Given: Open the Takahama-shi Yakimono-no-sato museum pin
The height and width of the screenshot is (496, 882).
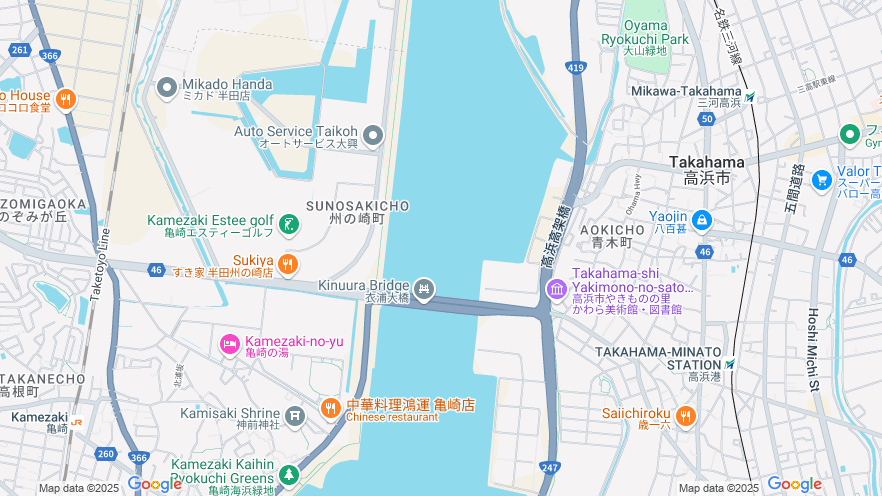Looking at the screenshot, I should click(556, 289).
